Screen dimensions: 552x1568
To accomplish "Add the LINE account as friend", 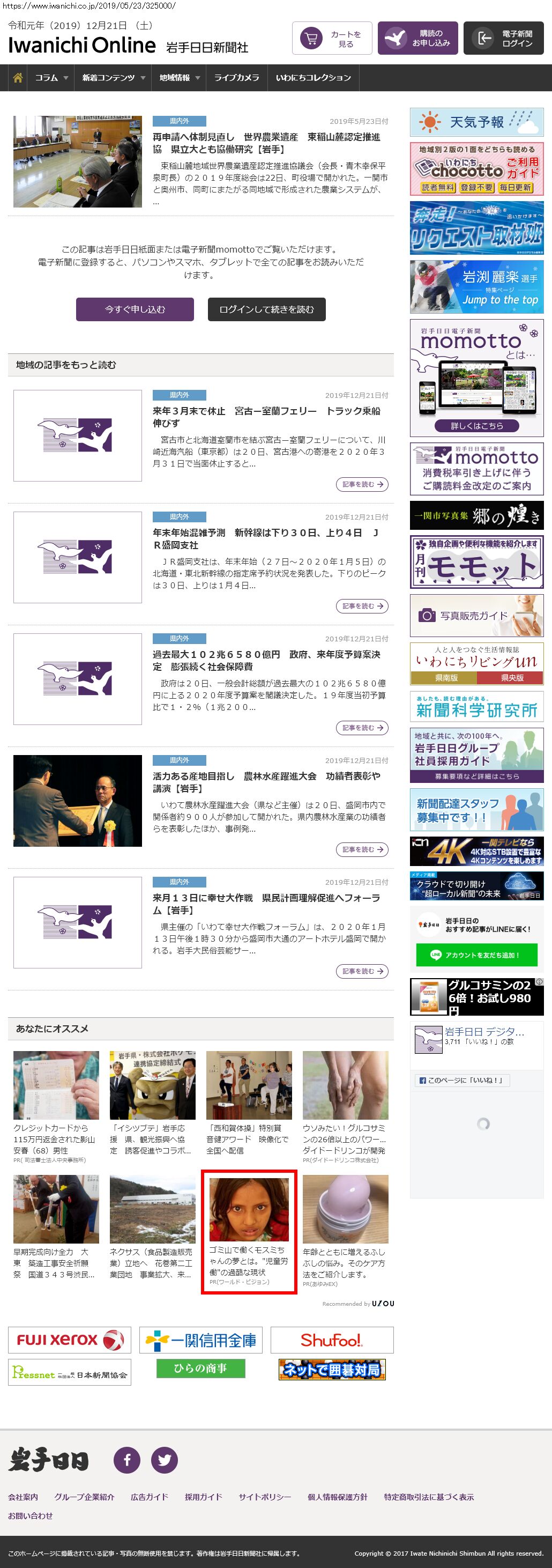I will point(476,955).
